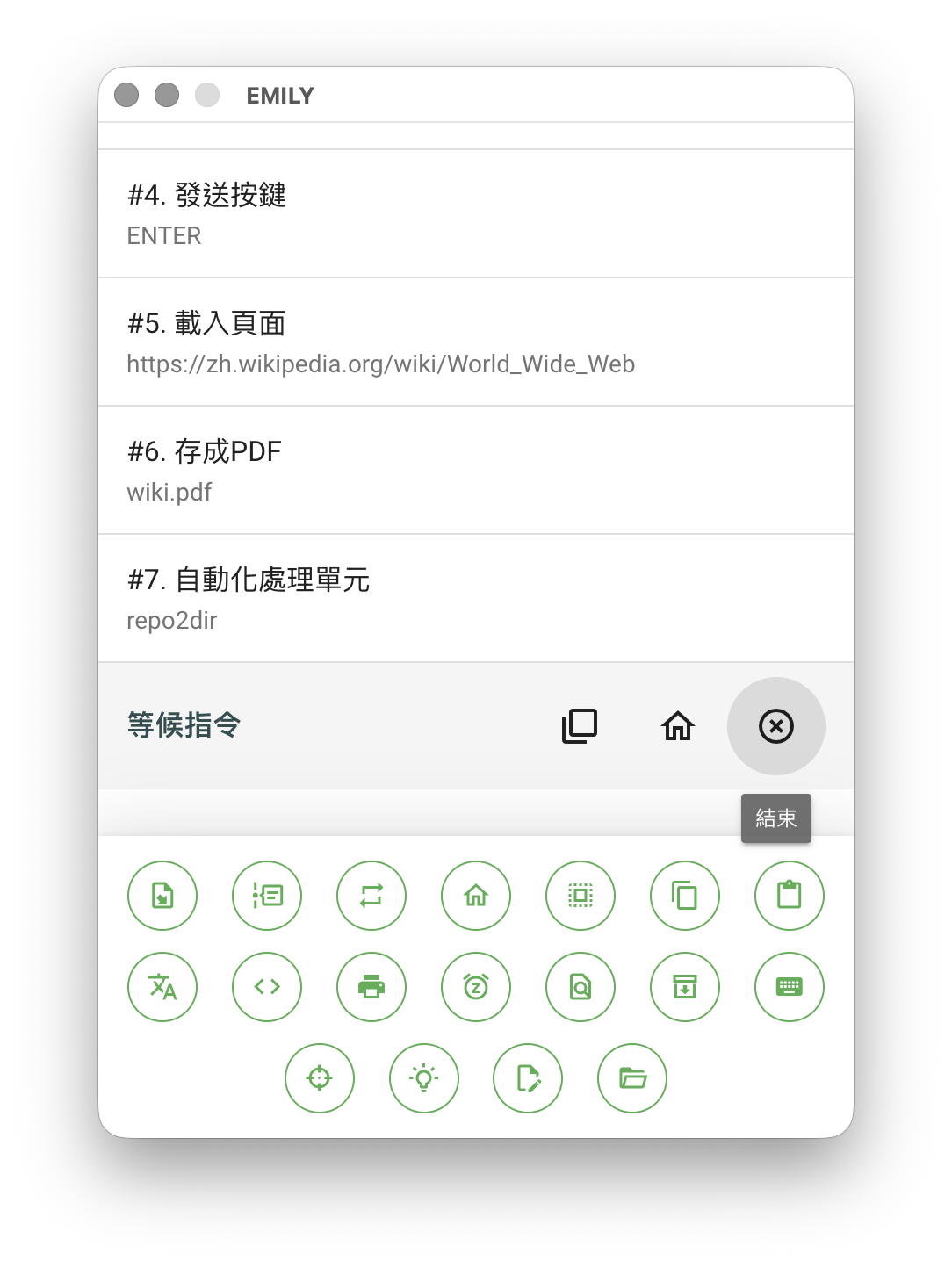Open step #7 自動化處理單元

[x=475, y=598]
